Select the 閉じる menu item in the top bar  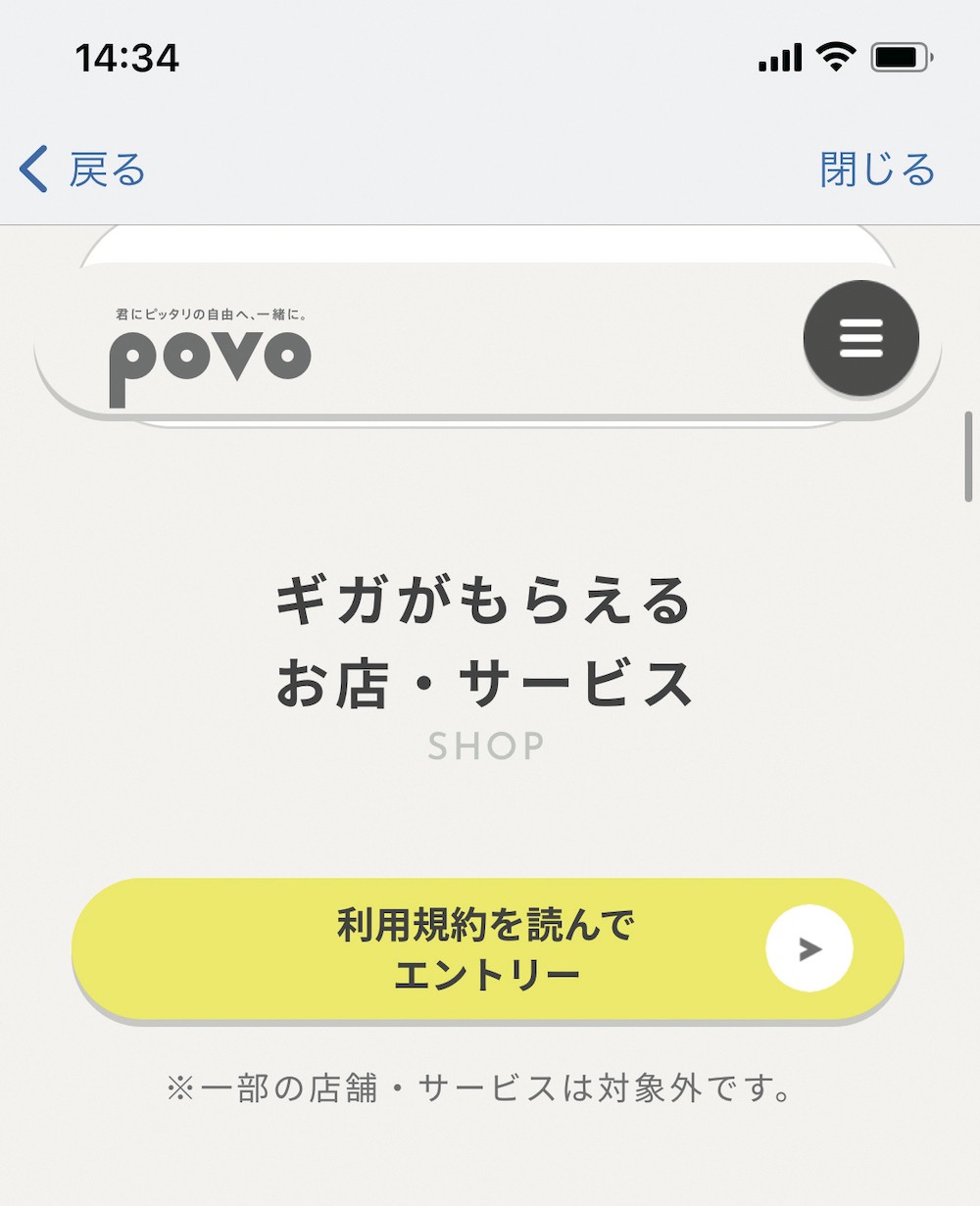coord(875,170)
